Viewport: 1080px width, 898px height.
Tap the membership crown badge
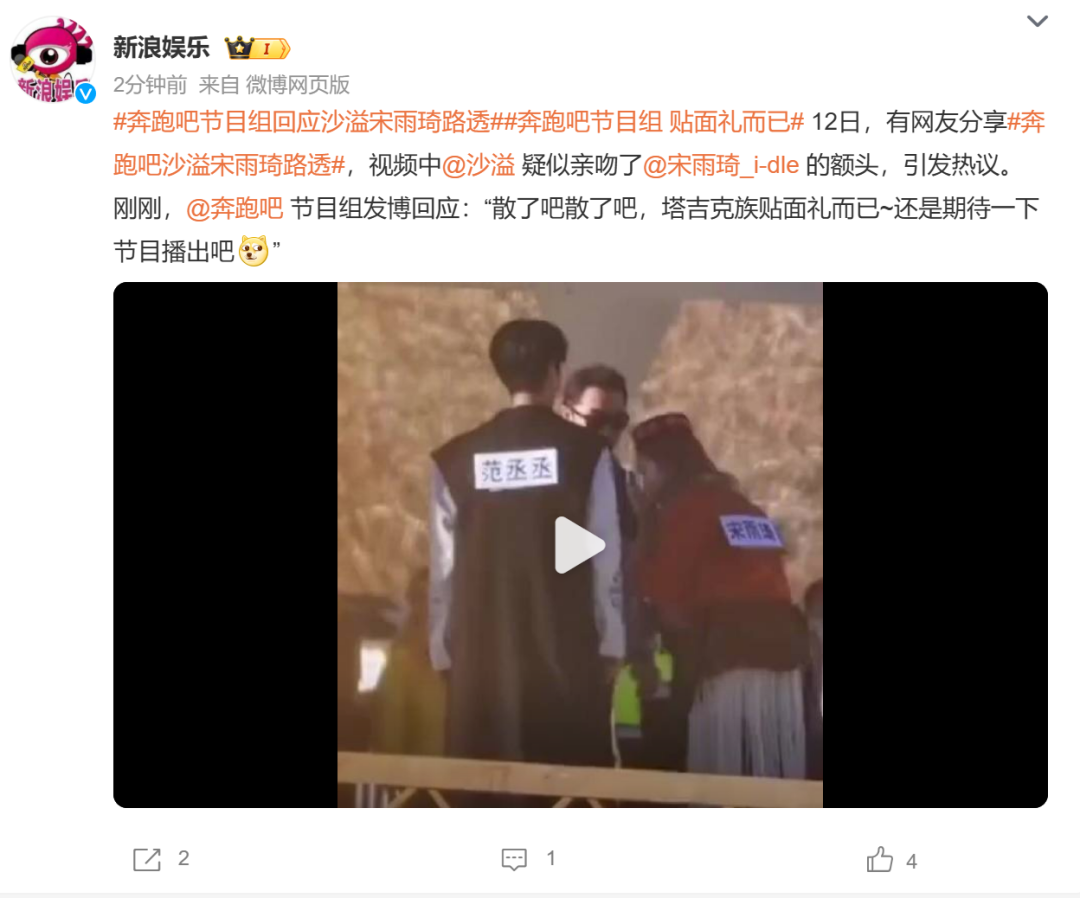pos(257,48)
